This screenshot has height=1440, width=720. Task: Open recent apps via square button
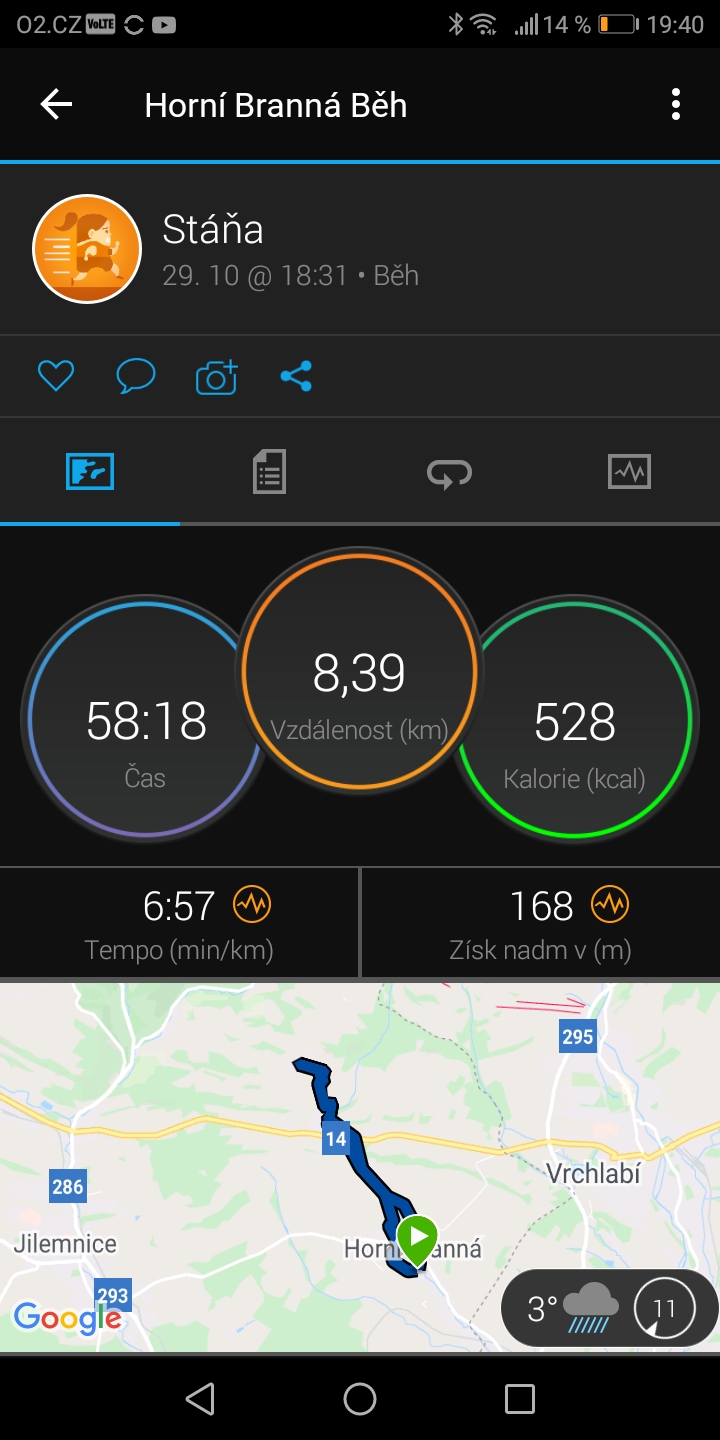(x=520, y=1398)
